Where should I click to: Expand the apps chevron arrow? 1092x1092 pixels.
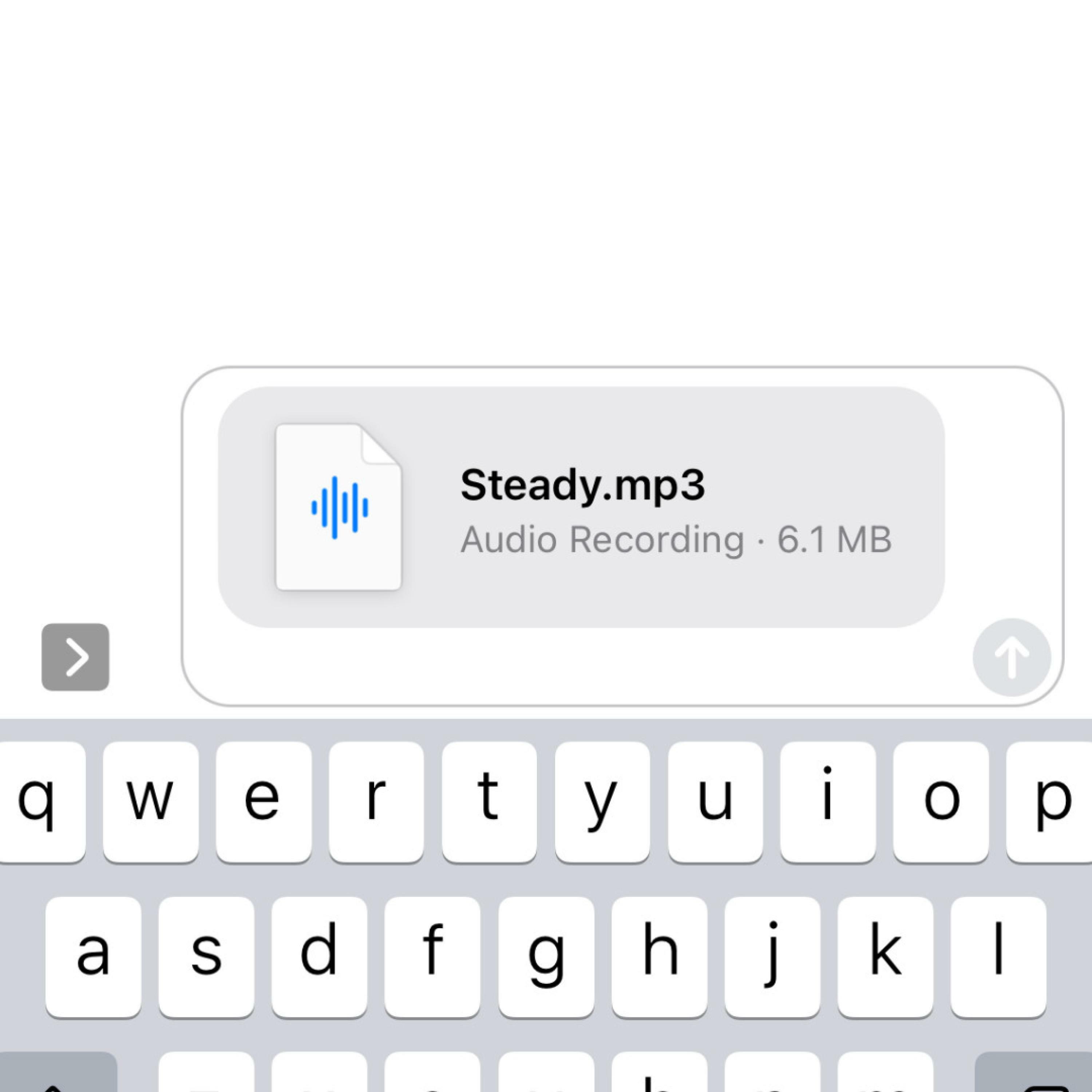(75, 657)
